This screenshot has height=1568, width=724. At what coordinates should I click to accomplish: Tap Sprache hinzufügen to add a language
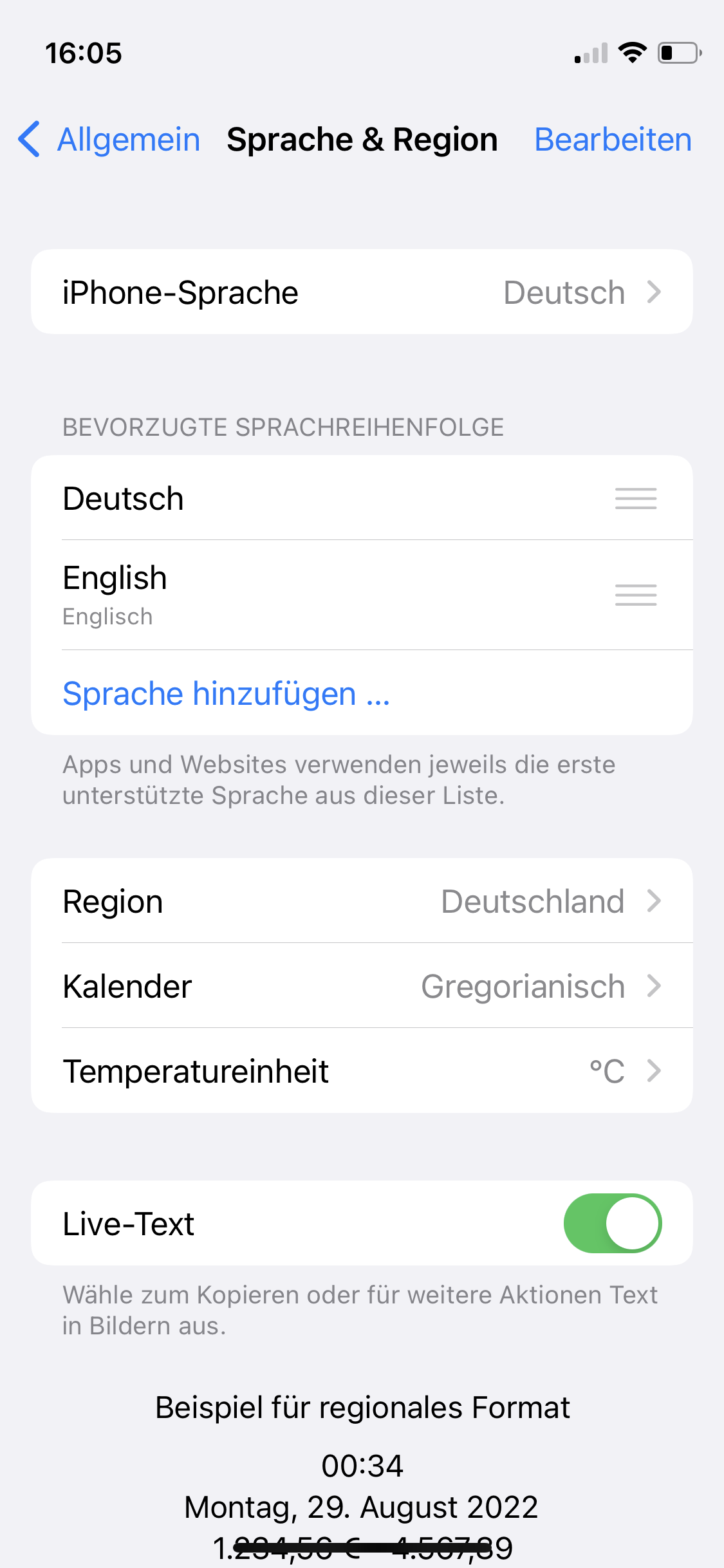227,694
